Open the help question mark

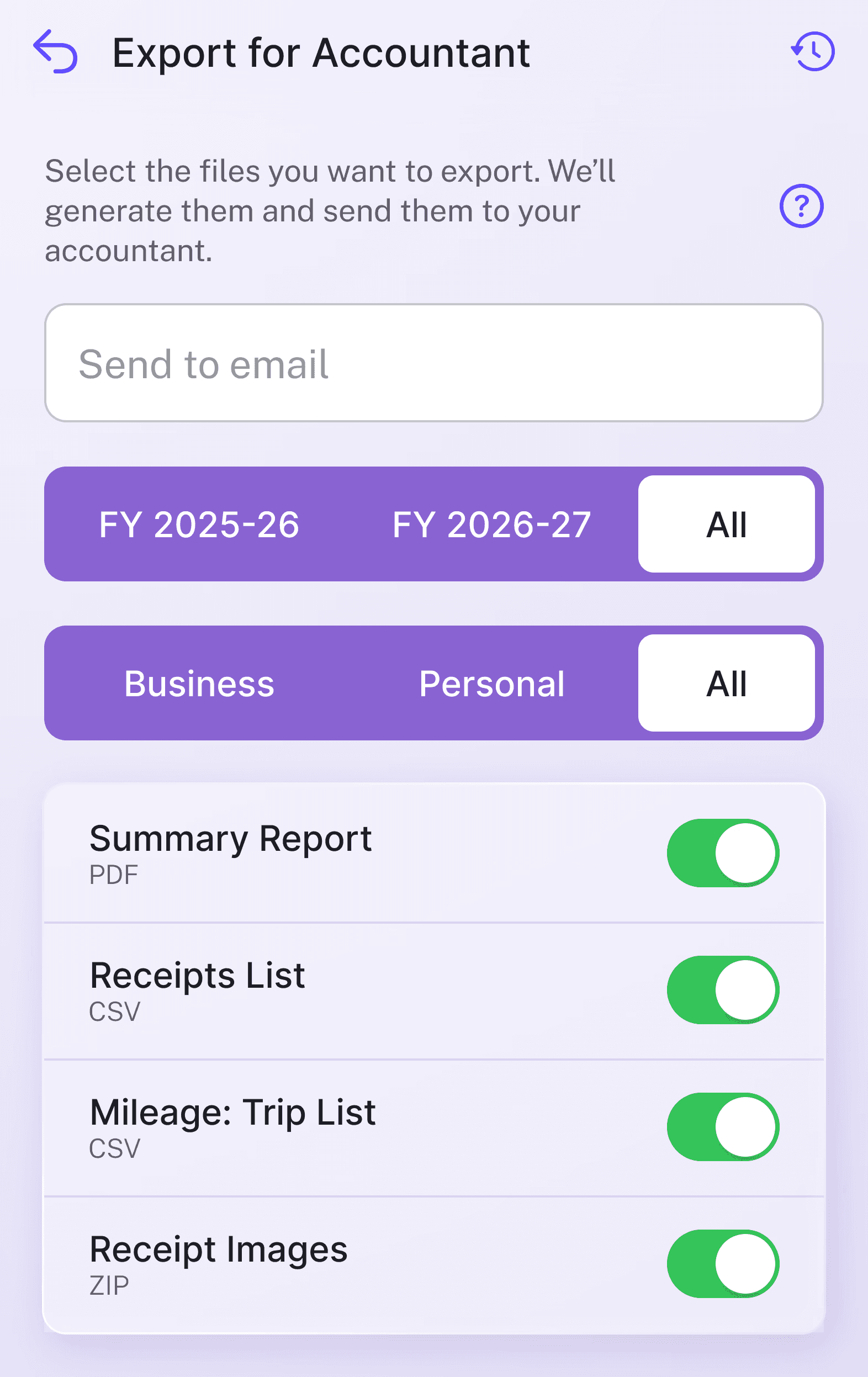coord(801,206)
